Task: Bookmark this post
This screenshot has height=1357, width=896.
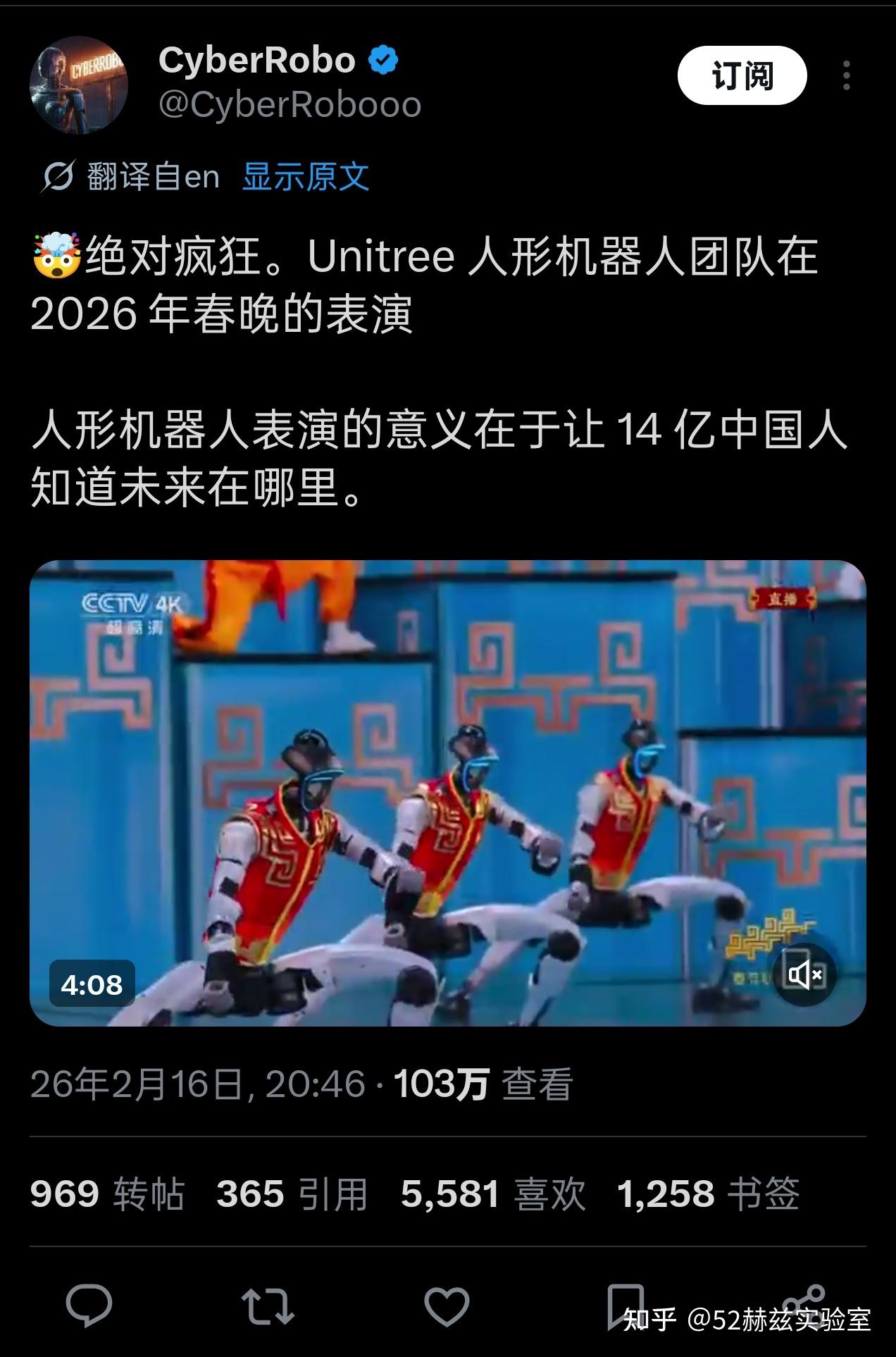Action: pos(626,1306)
